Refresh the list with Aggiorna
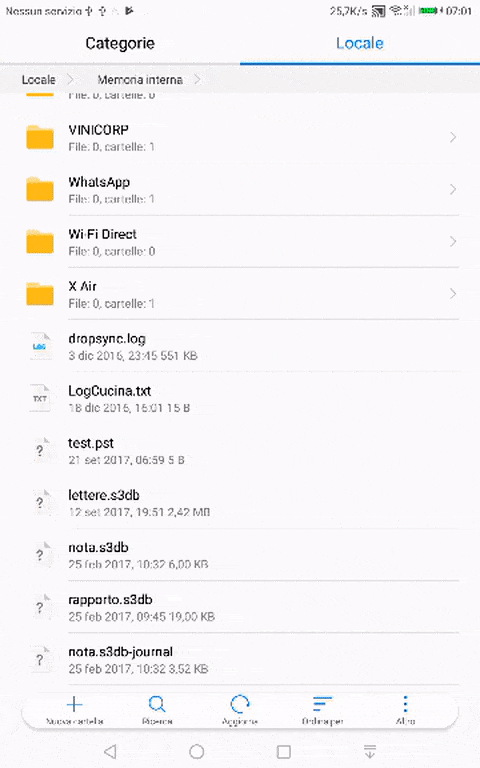The height and width of the screenshot is (768, 480). coord(240,710)
